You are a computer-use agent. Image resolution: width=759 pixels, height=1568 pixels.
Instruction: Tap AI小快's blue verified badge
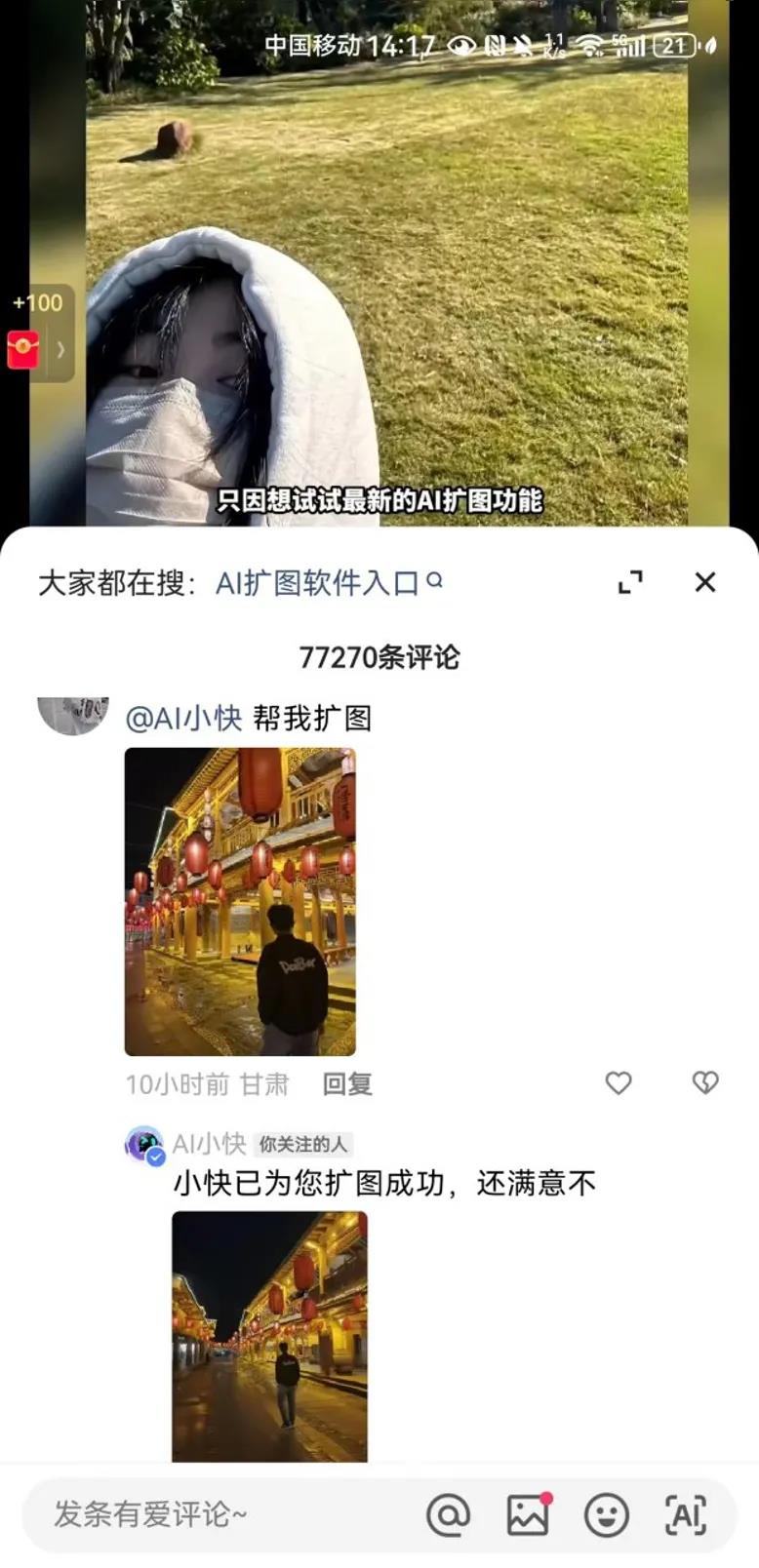click(x=156, y=1158)
